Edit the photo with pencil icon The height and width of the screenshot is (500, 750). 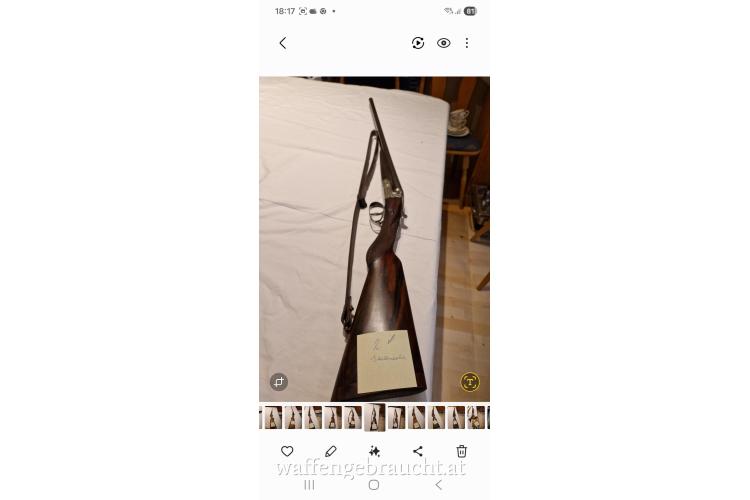click(x=331, y=451)
